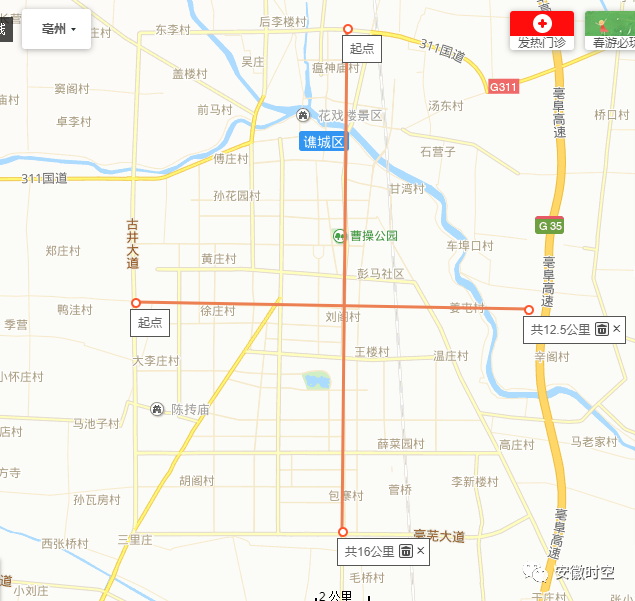Image resolution: width=635 pixels, height=601 pixels.
Task: Delete the 共16公里 measurement with trash icon
Action: pyautogui.click(x=406, y=551)
